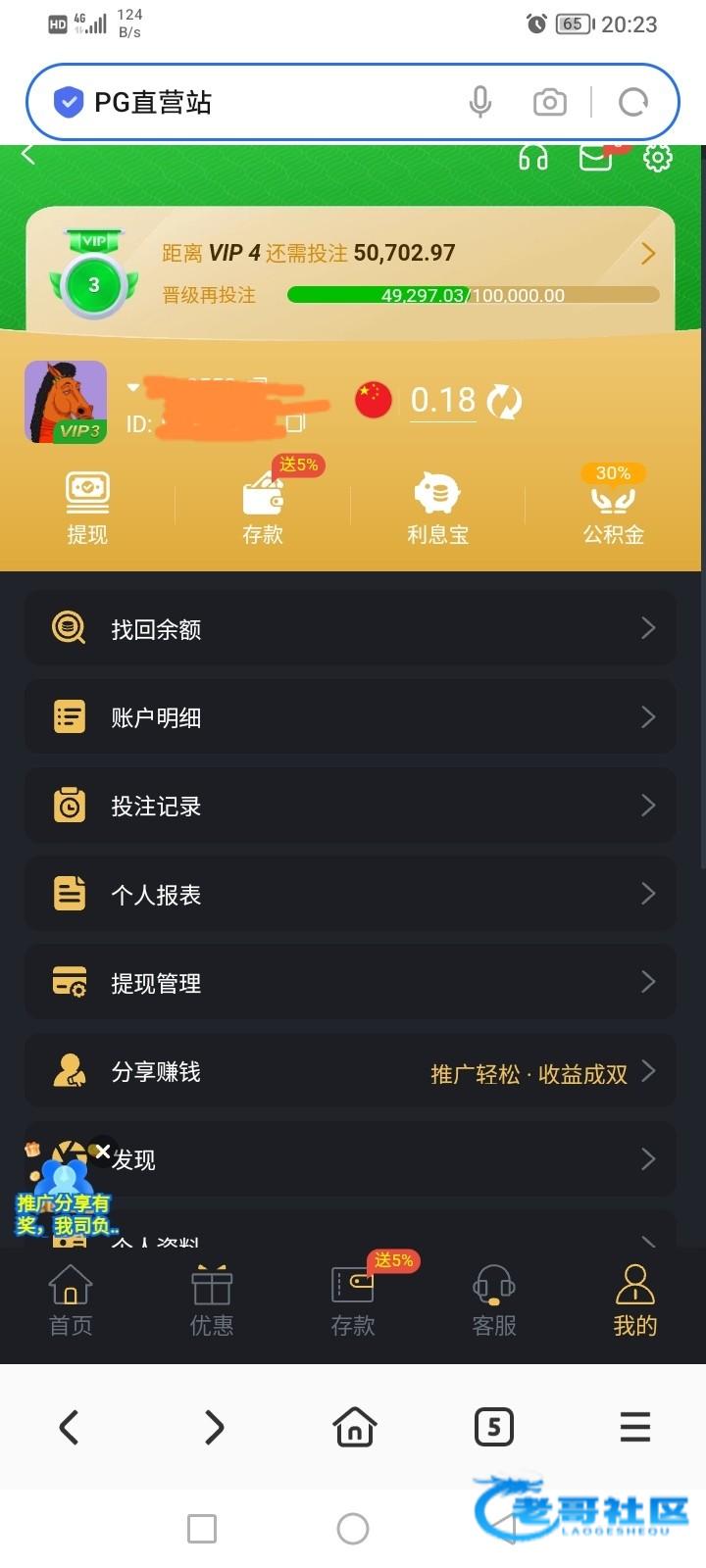This screenshot has width=706, height=1568.
Task: Switch to the 优惠 promotions tab
Action: [x=212, y=1300]
